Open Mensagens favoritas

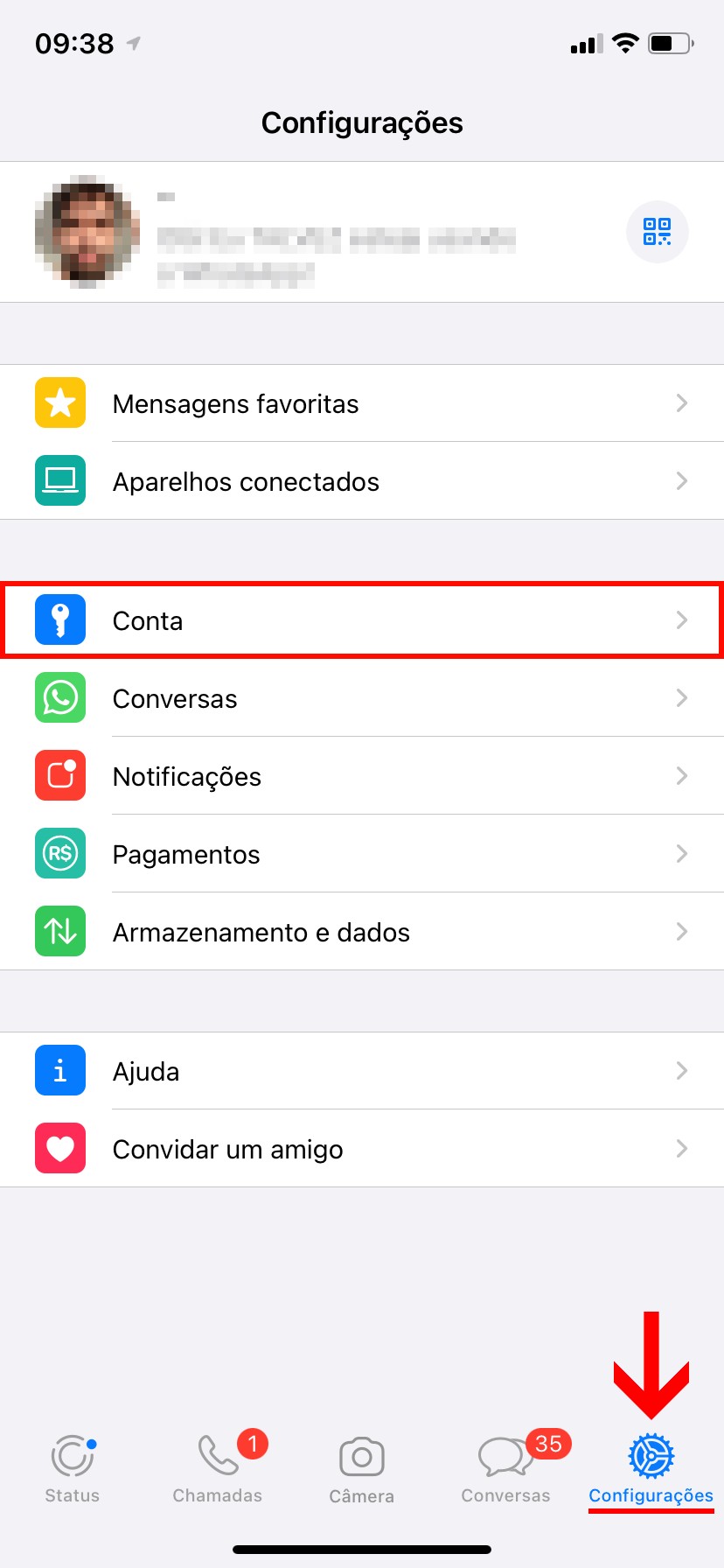click(362, 403)
